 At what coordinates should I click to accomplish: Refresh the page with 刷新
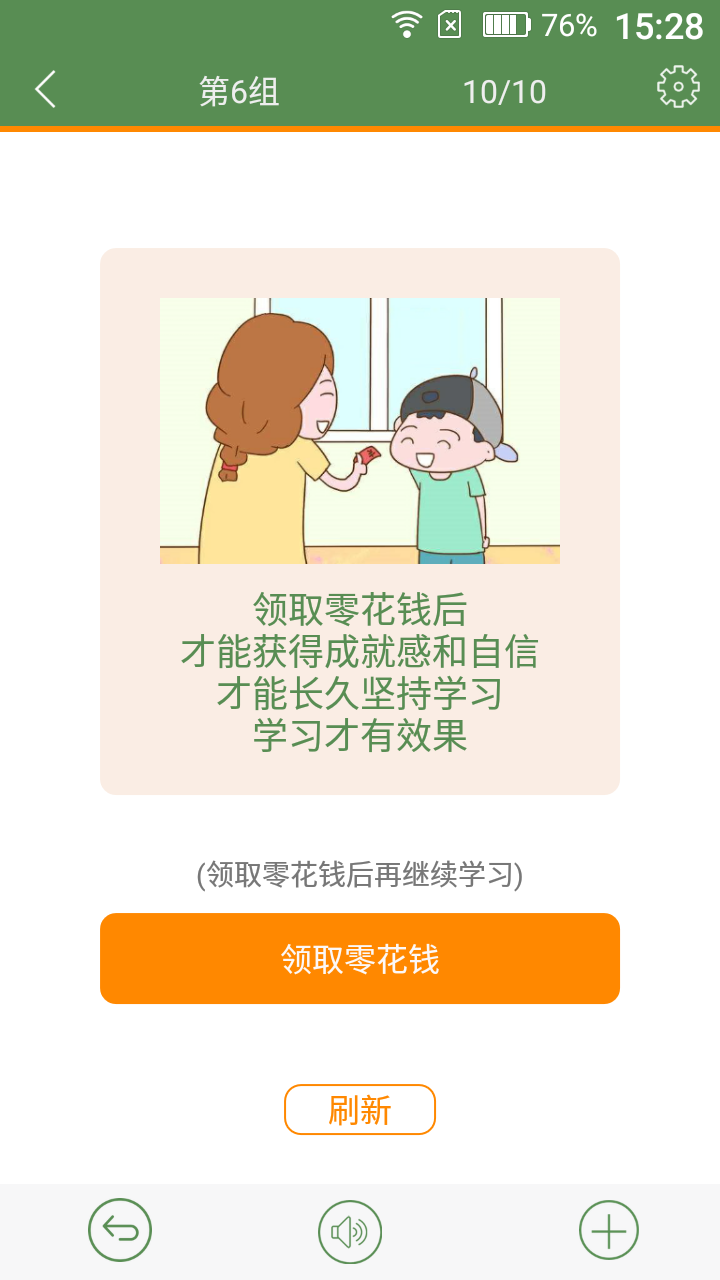(360, 1110)
